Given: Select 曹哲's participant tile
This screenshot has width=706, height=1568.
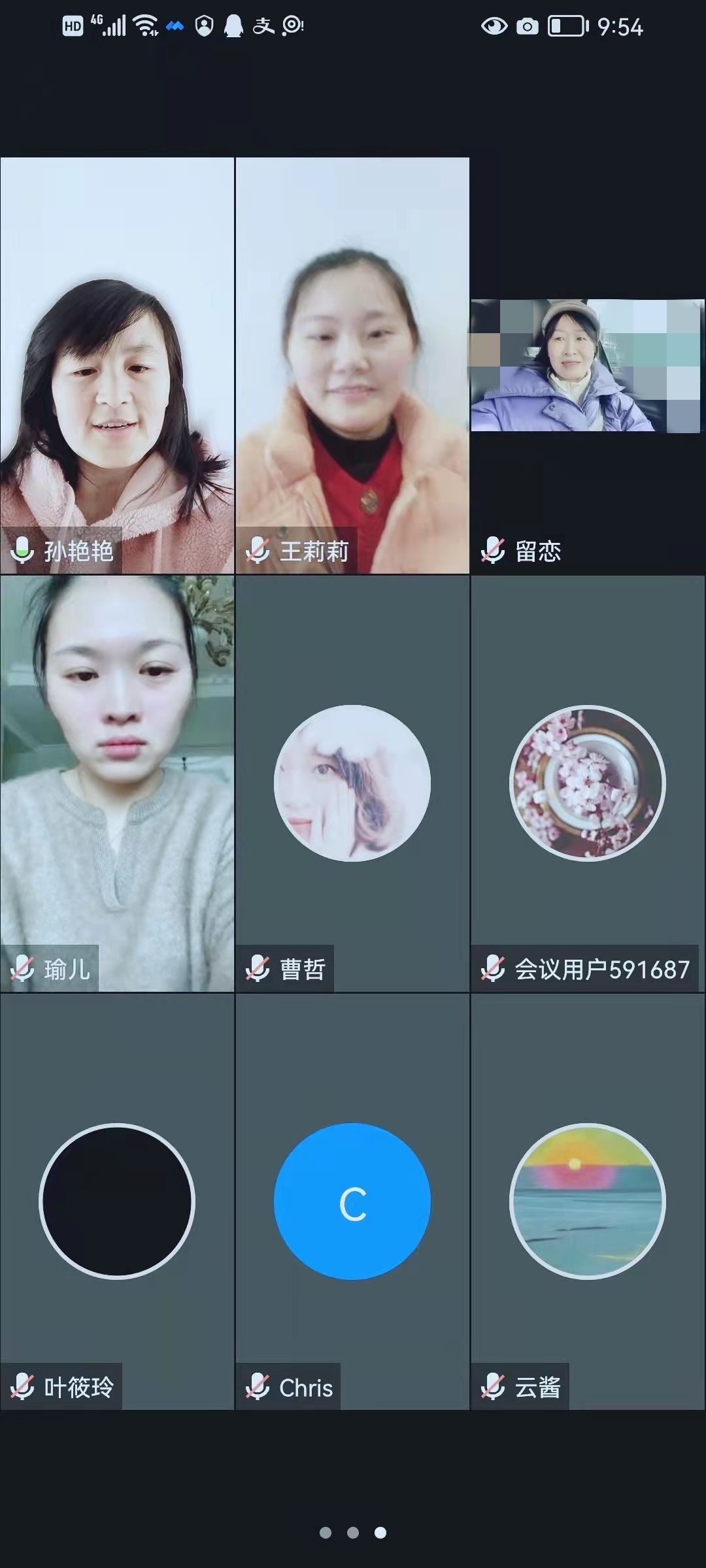Looking at the screenshot, I should [x=352, y=783].
